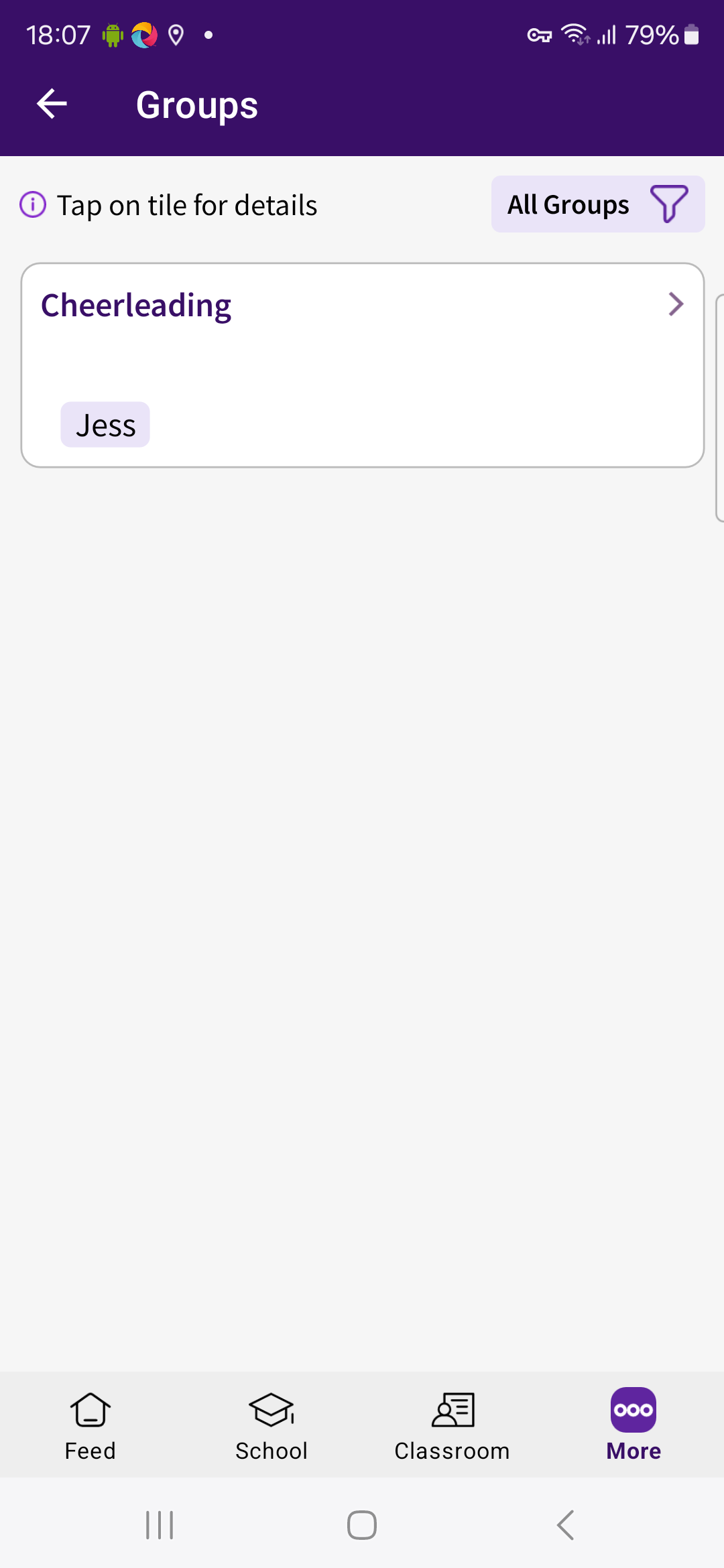Switch to the School tab
Viewport: 724px width, 1568px height.
coord(271,1425)
